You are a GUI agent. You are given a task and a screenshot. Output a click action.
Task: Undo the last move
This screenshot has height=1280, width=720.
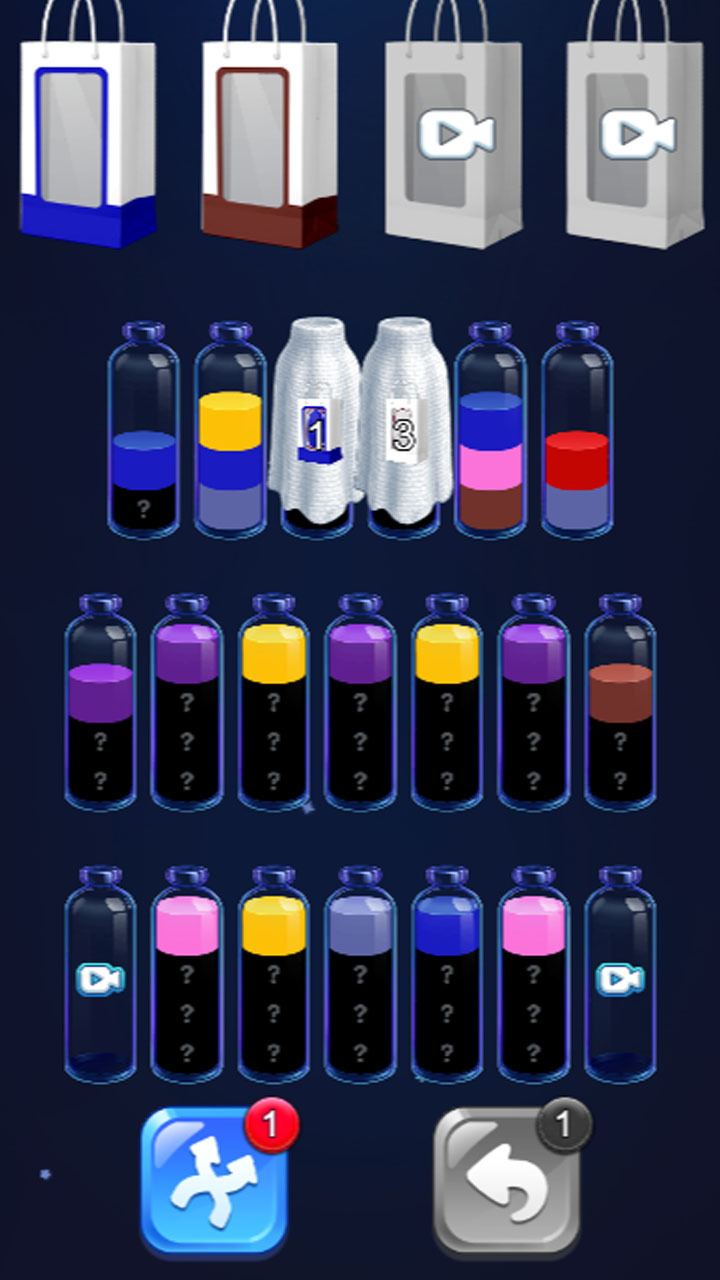pyautogui.click(x=507, y=1182)
